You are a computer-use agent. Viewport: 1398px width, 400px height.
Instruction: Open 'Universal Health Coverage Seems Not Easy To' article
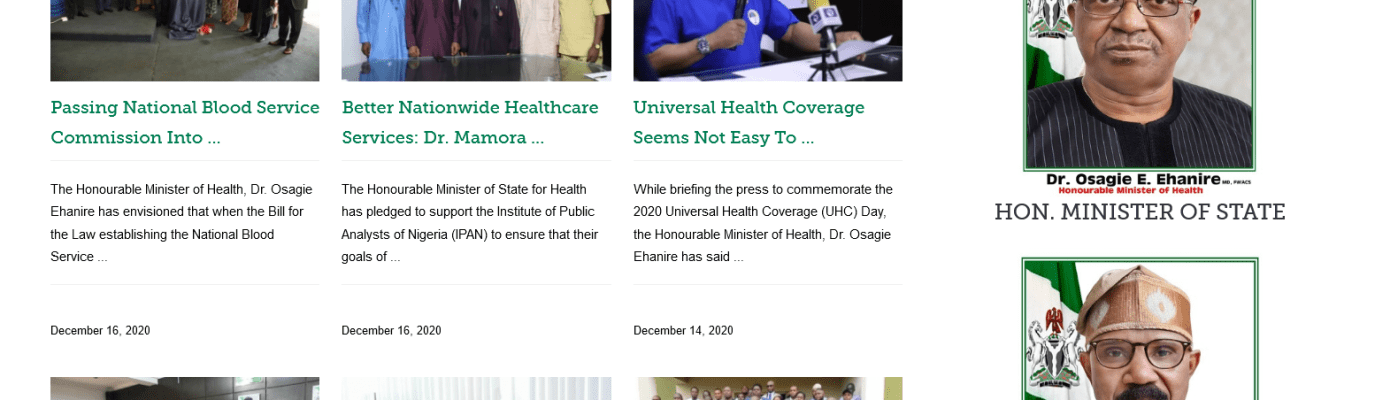pos(748,121)
